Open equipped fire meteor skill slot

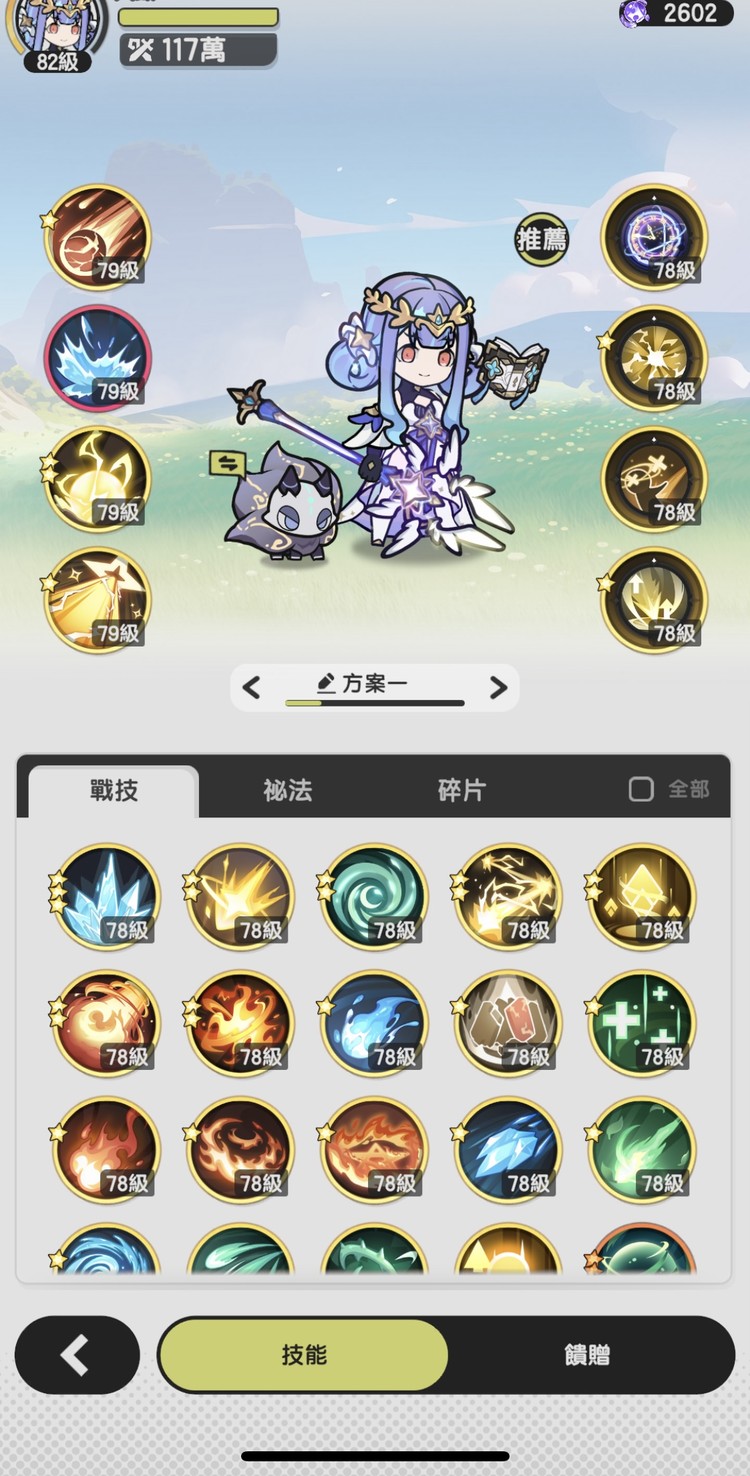[97, 238]
